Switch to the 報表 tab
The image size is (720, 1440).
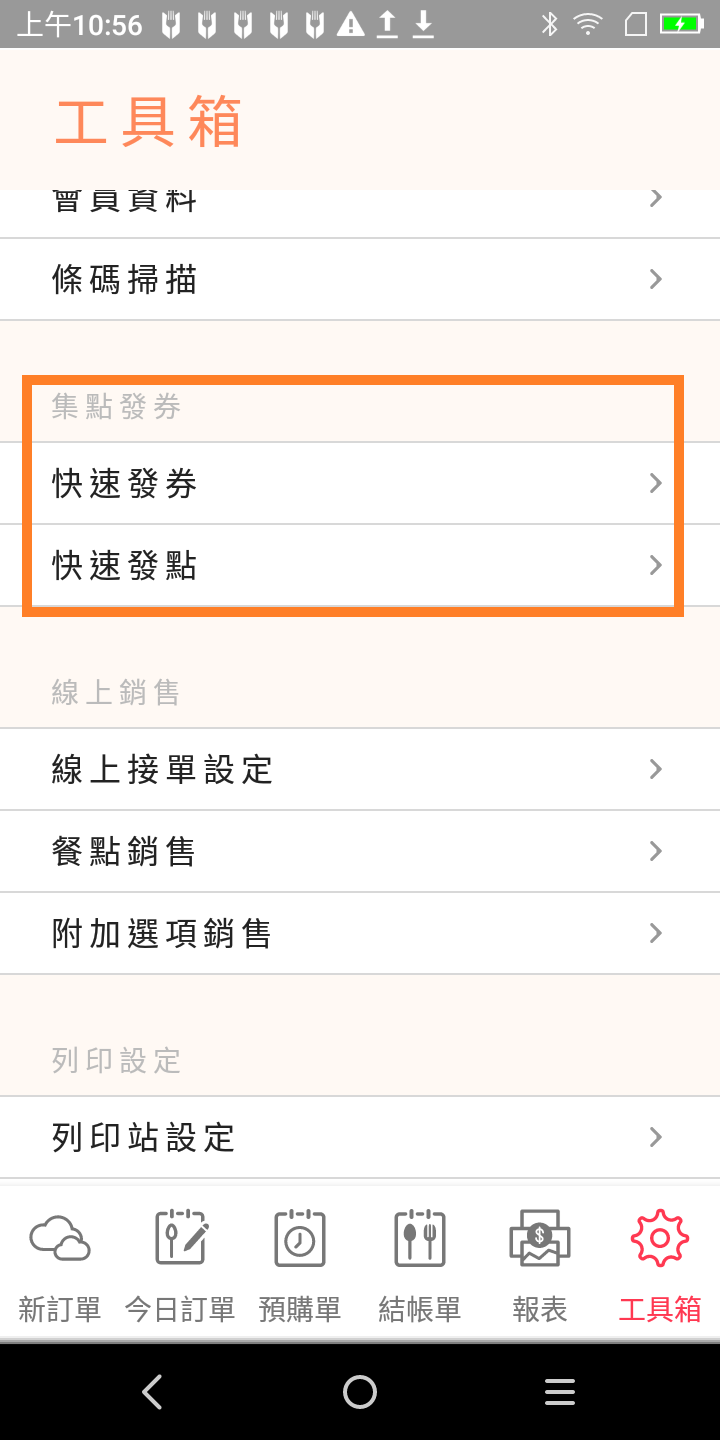point(540,1264)
